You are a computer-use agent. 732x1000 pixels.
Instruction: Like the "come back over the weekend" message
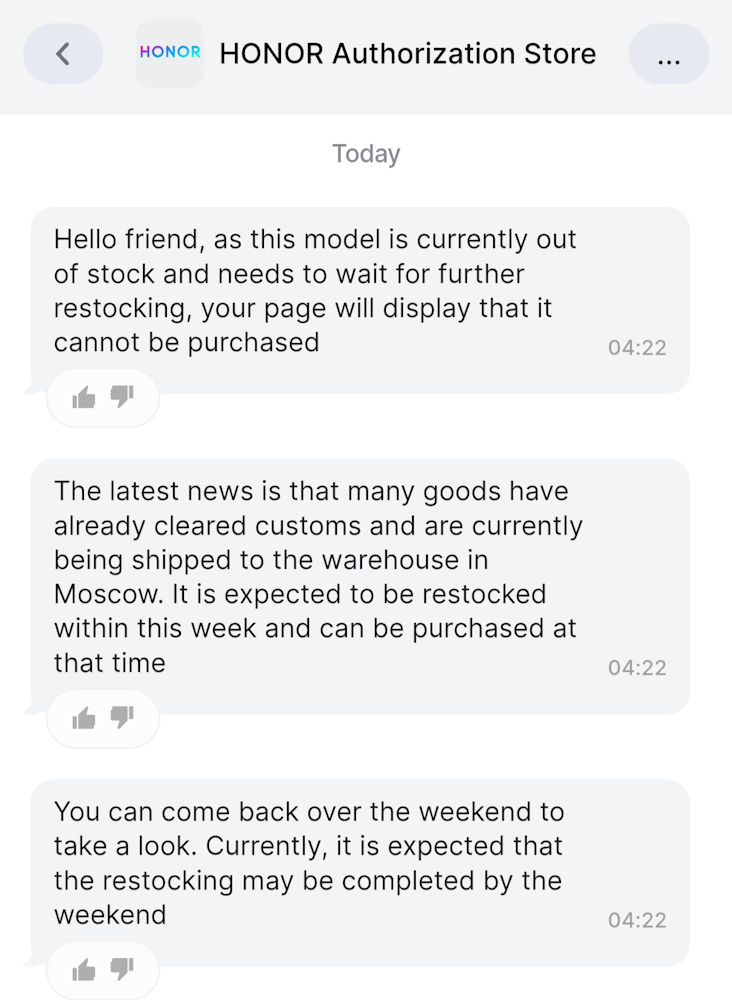point(84,970)
